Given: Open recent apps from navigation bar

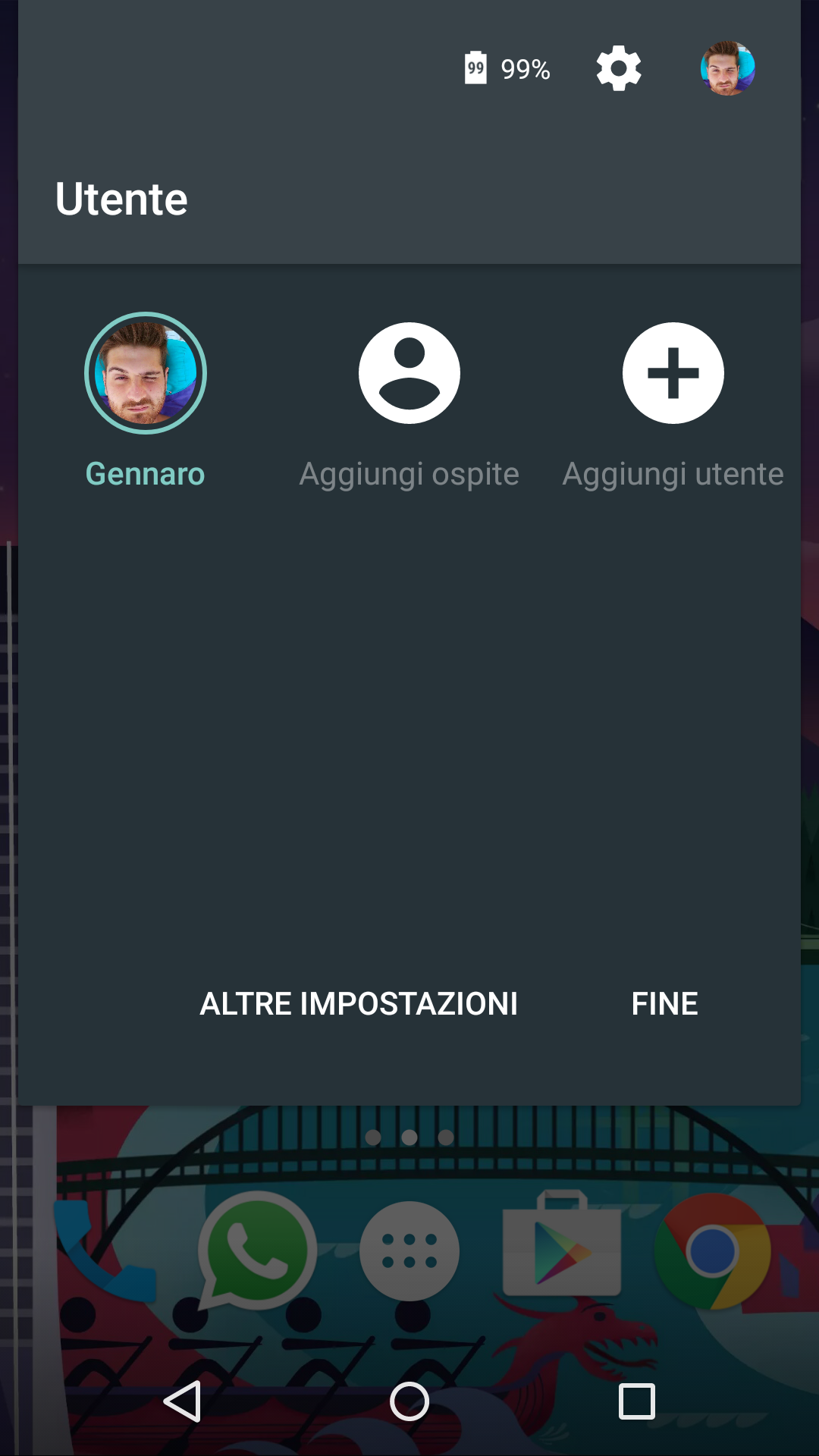Looking at the screenshot, I should click(637, 1401).
